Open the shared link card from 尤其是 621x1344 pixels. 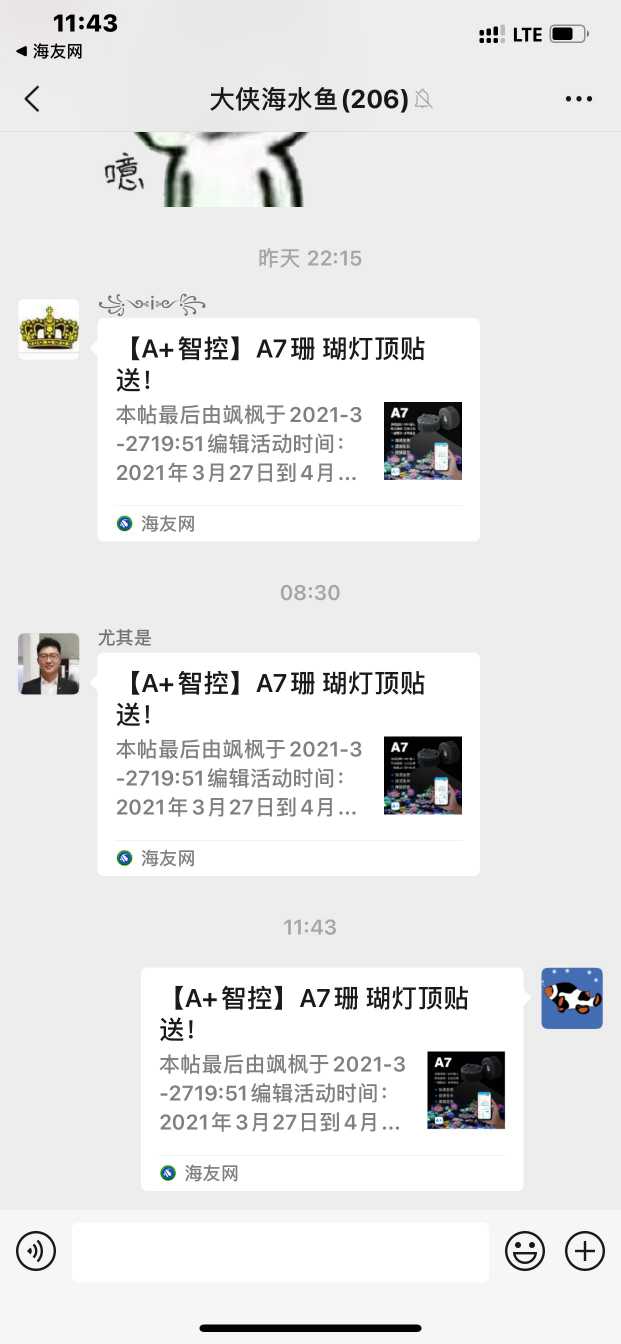point(288,764)
